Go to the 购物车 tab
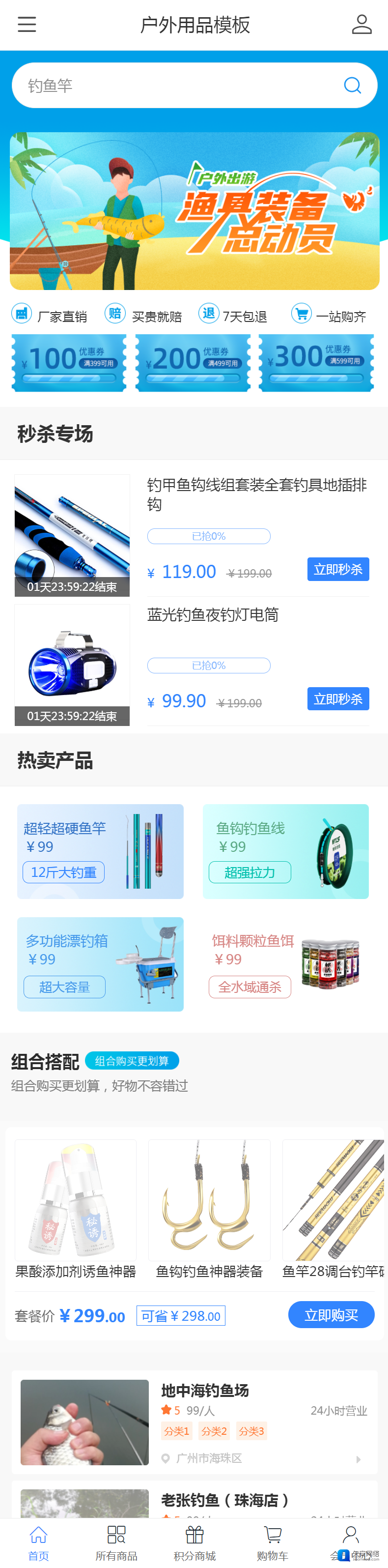 pyautogui.click(x=273, y=1542)
